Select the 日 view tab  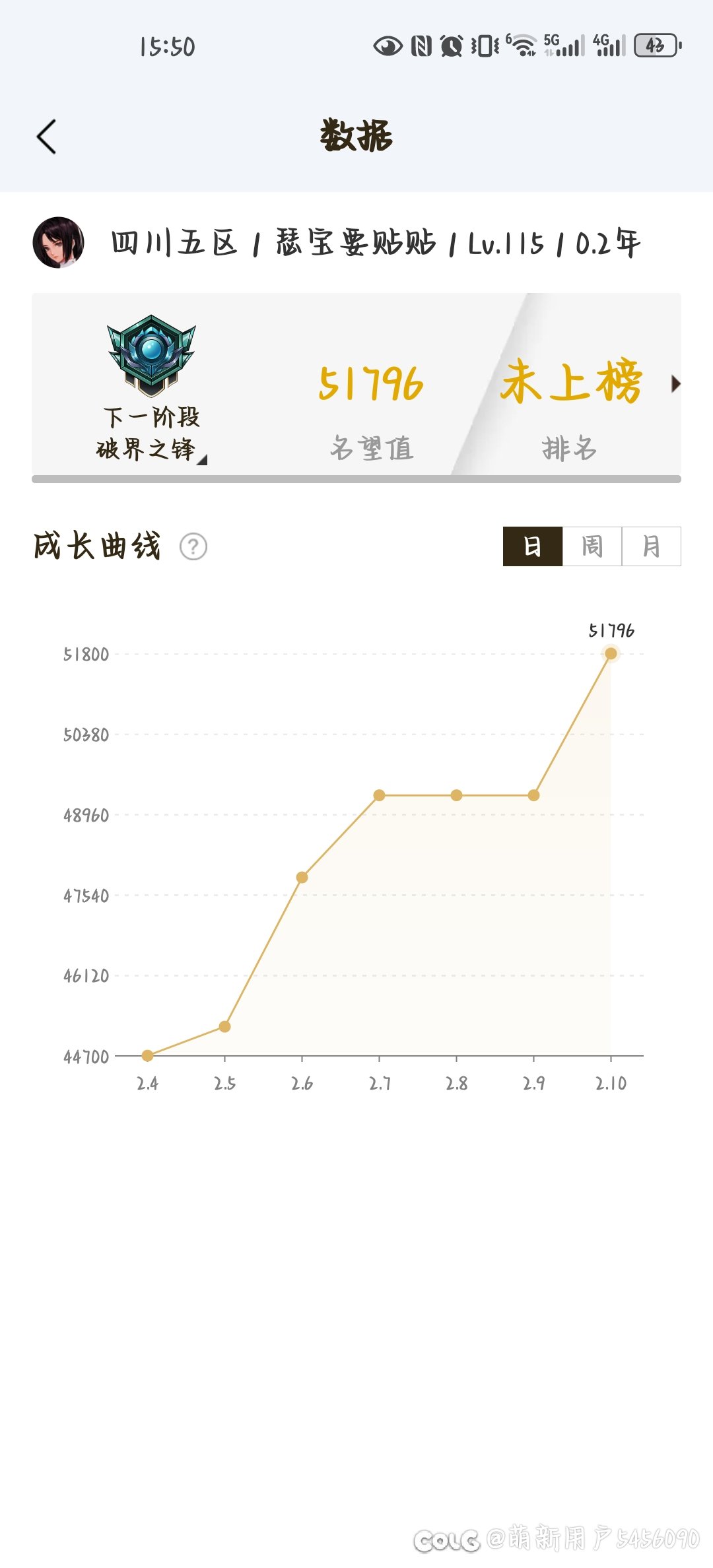pos(533,546)
